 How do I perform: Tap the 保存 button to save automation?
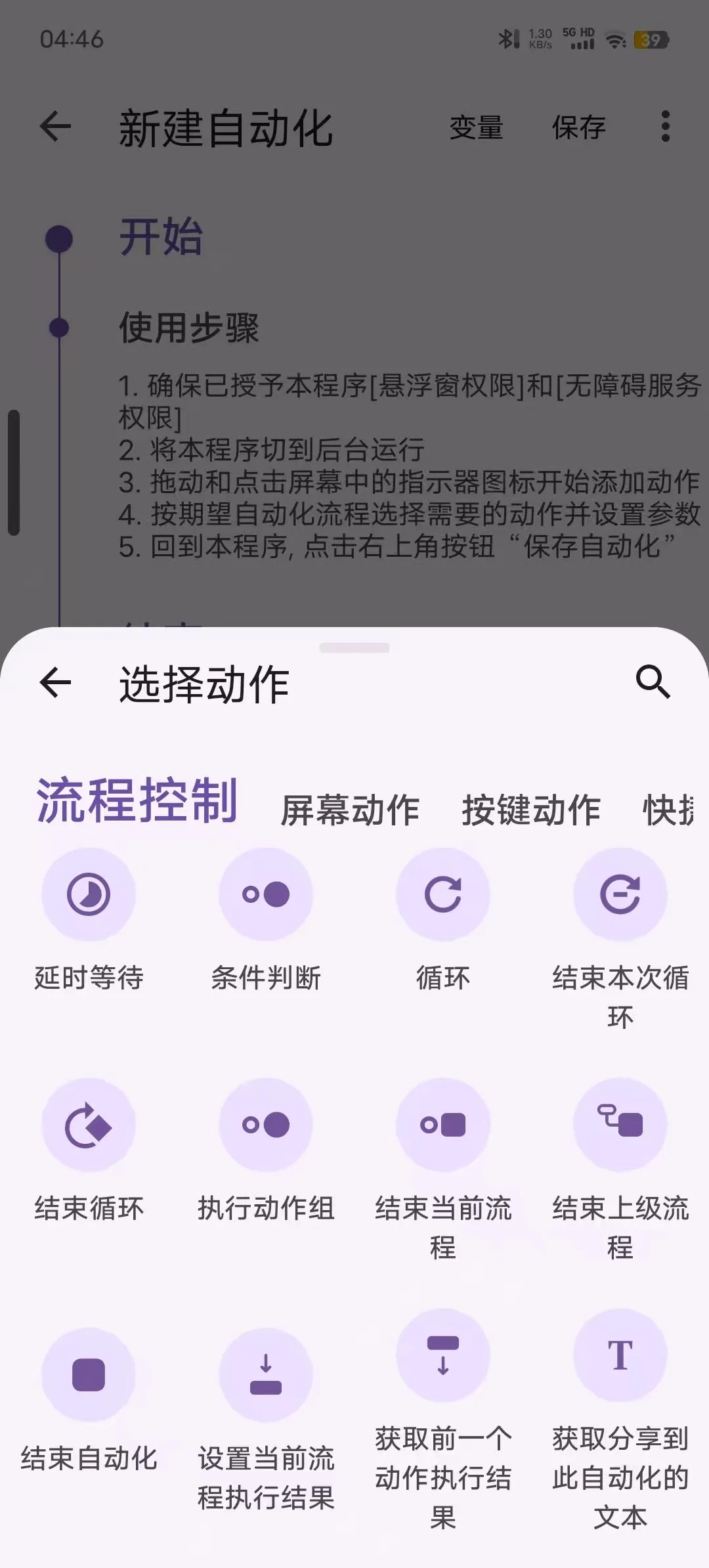pos(579,128)
